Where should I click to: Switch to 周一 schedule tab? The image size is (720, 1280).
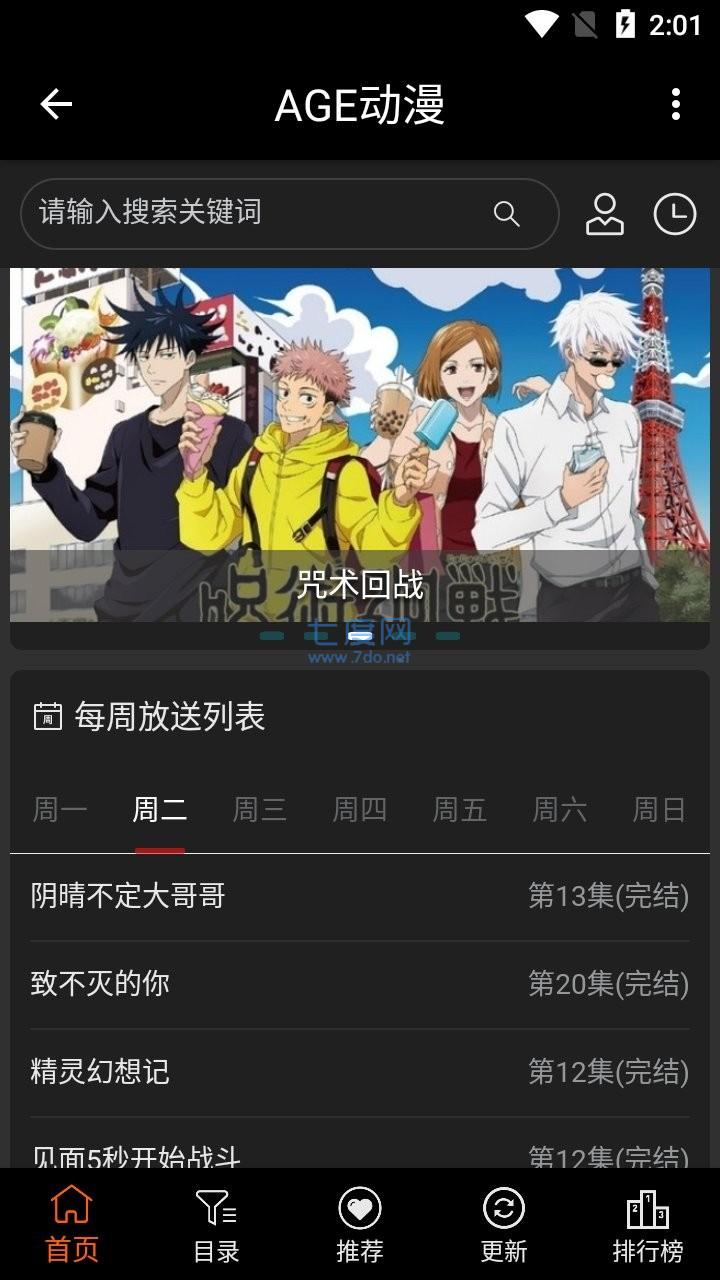point(60,809)
